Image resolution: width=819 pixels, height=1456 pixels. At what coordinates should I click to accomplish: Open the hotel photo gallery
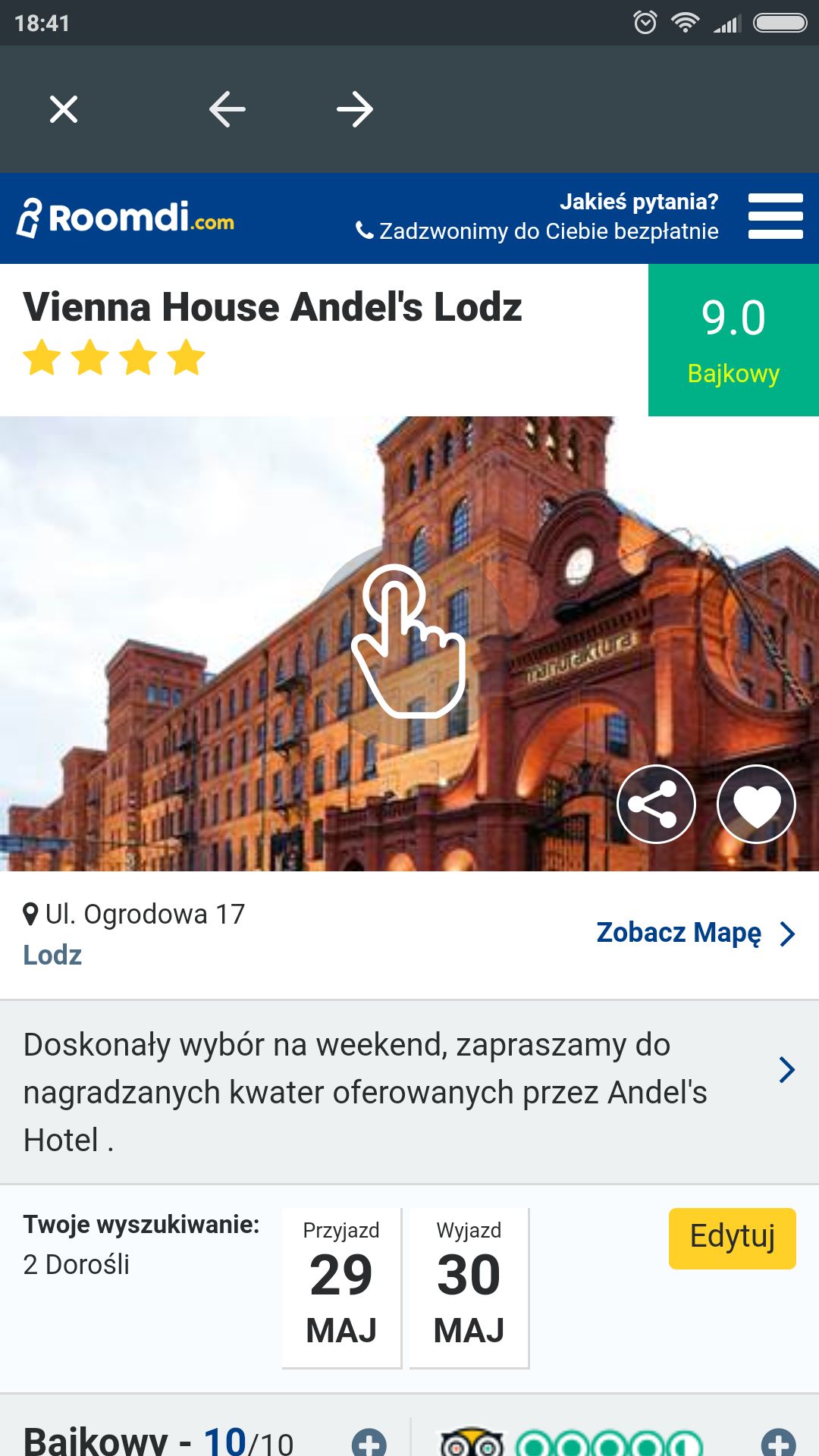click(409, 643)
